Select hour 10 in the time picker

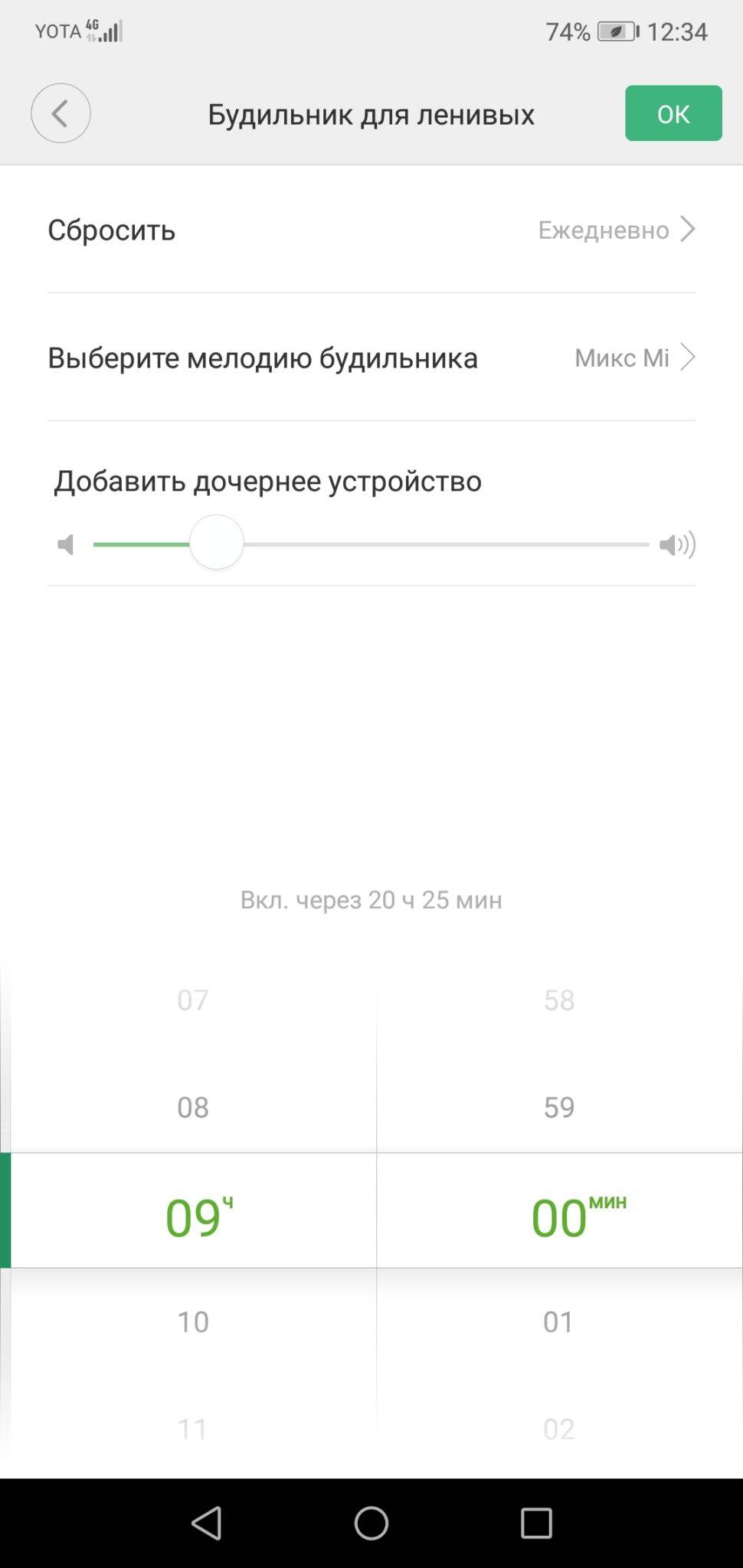click(193, 1321)
